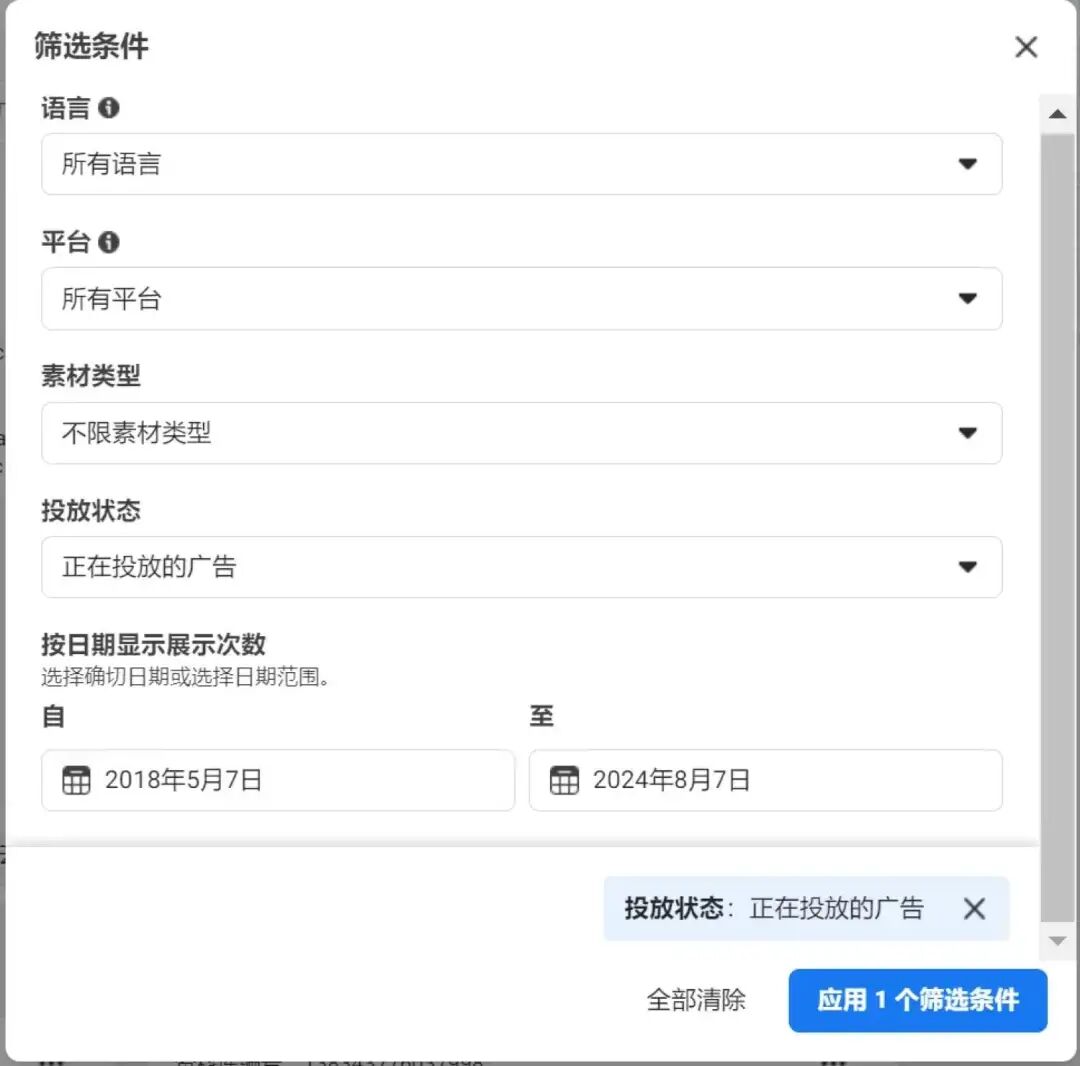The image size is (1080, 1066).
Task: Open the 语言 info tooltip
Action: (x=109, y=108)
